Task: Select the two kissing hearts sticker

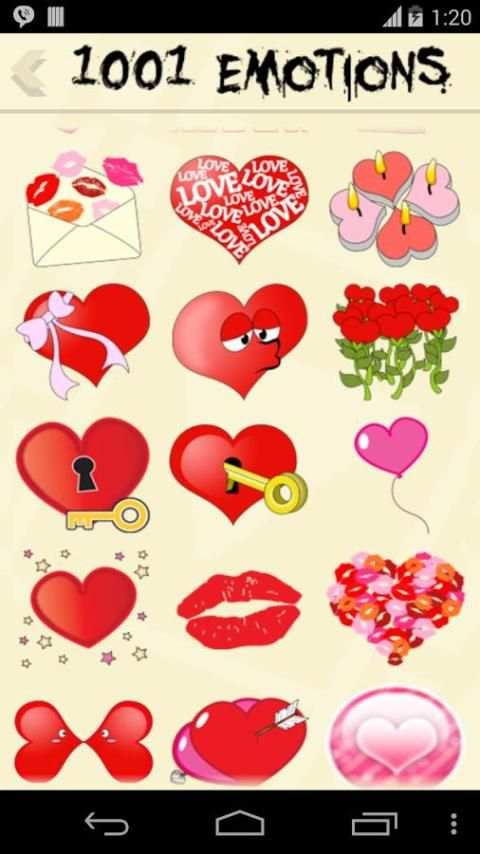Action: 83,741
